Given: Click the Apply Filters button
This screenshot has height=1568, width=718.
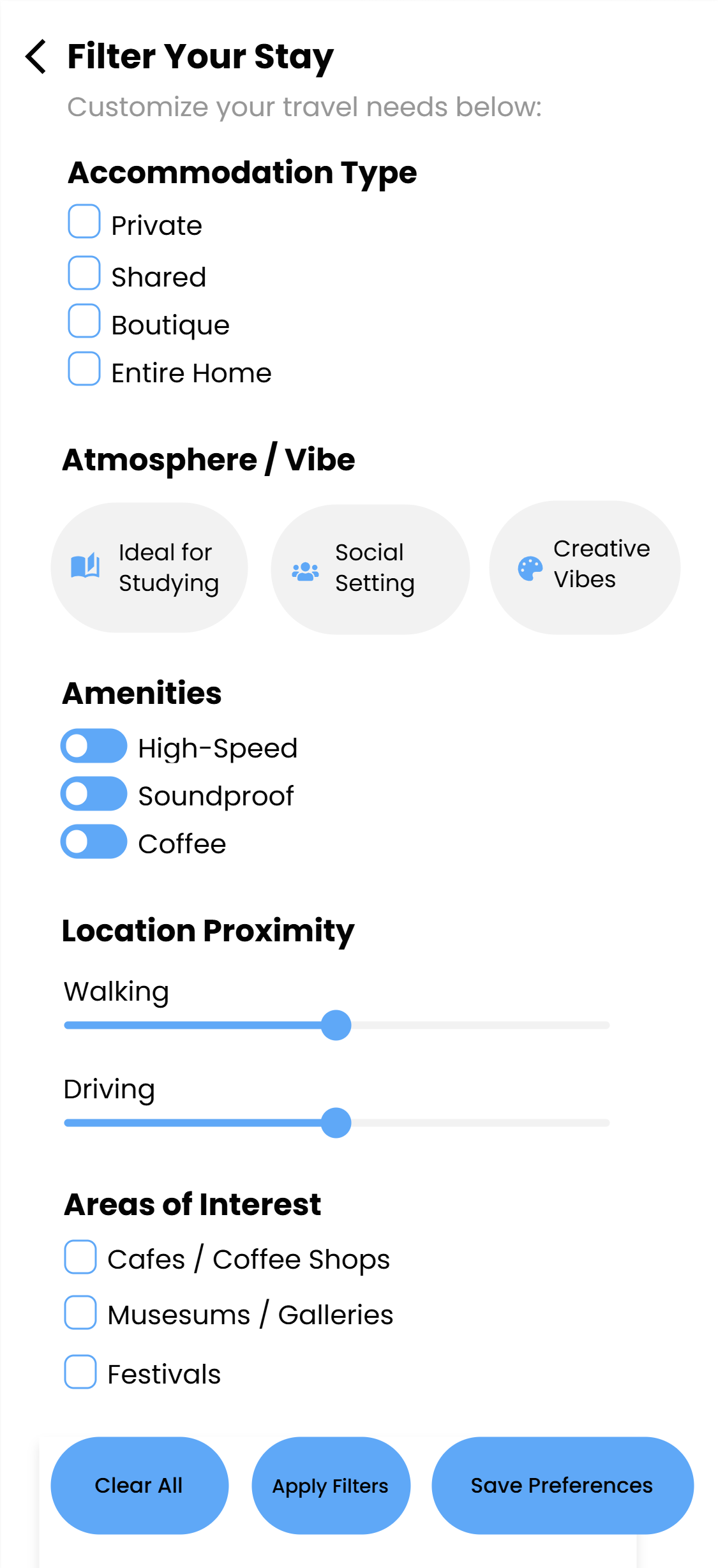Looking at the screenshot, I should (331, 1486).
